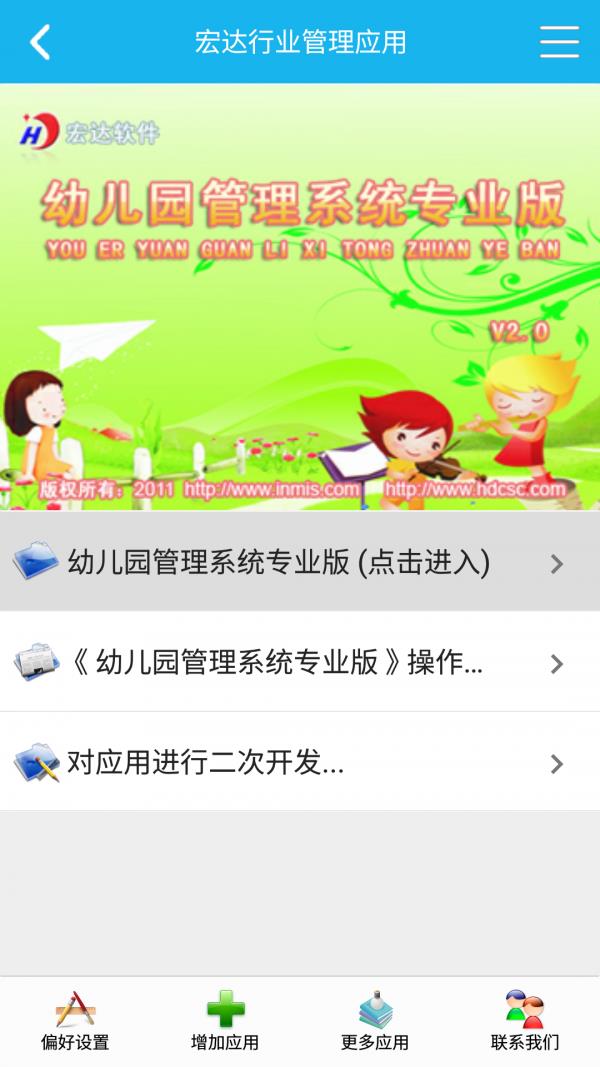Select the 增加应用 tab

[x=225, y=1022]
